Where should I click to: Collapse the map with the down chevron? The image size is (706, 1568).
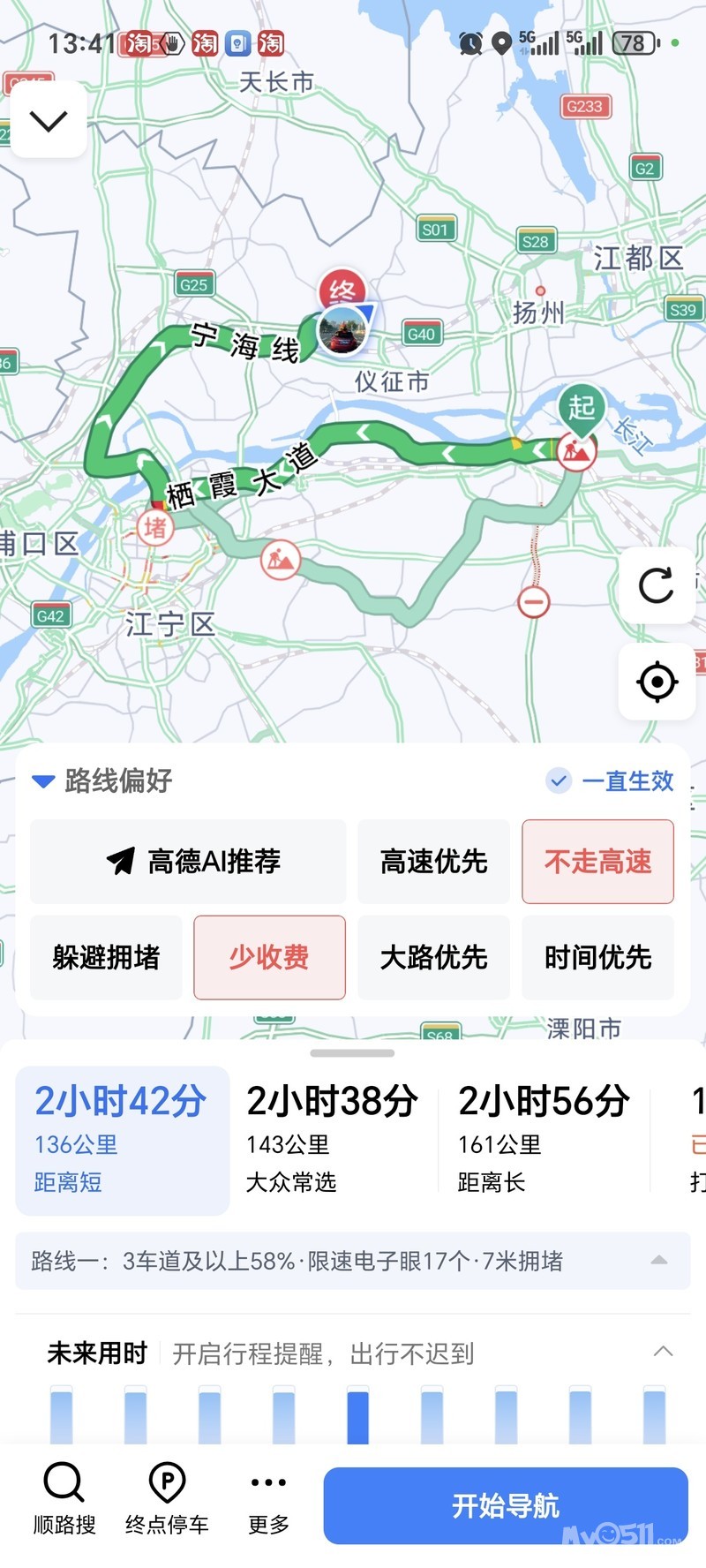[x=49, y=121]
